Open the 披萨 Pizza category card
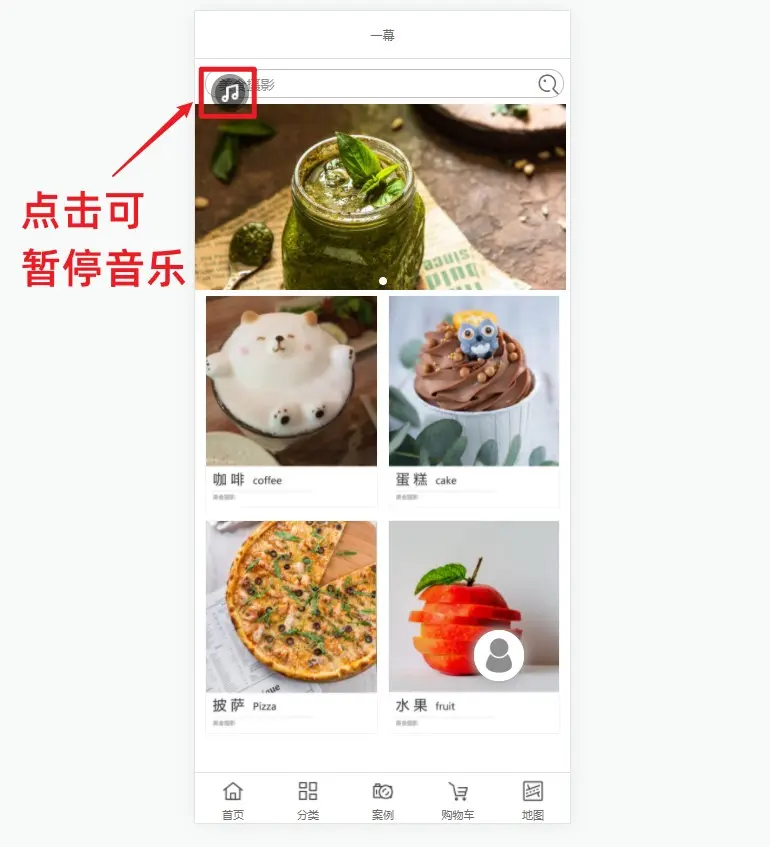770x847 pixels. click(291, 625)
